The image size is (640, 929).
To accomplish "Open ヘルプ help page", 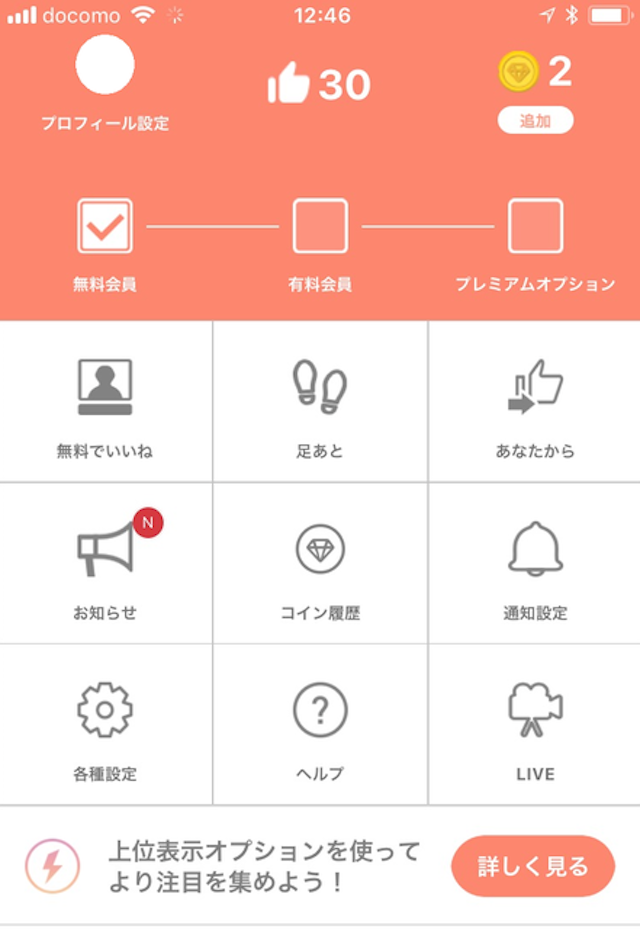I will [320, 724].
